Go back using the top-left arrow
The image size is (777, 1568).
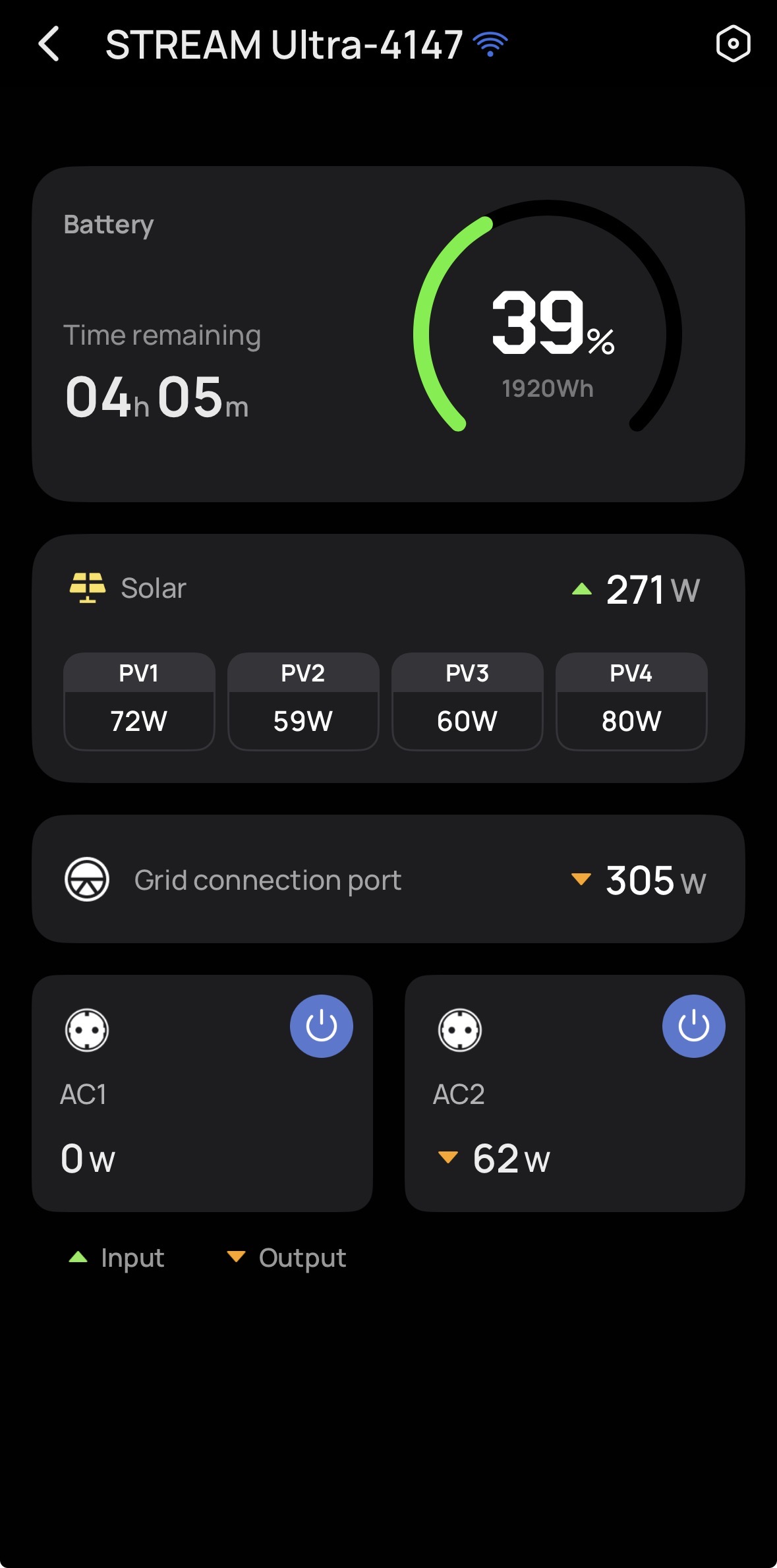[x=49, y=44]
